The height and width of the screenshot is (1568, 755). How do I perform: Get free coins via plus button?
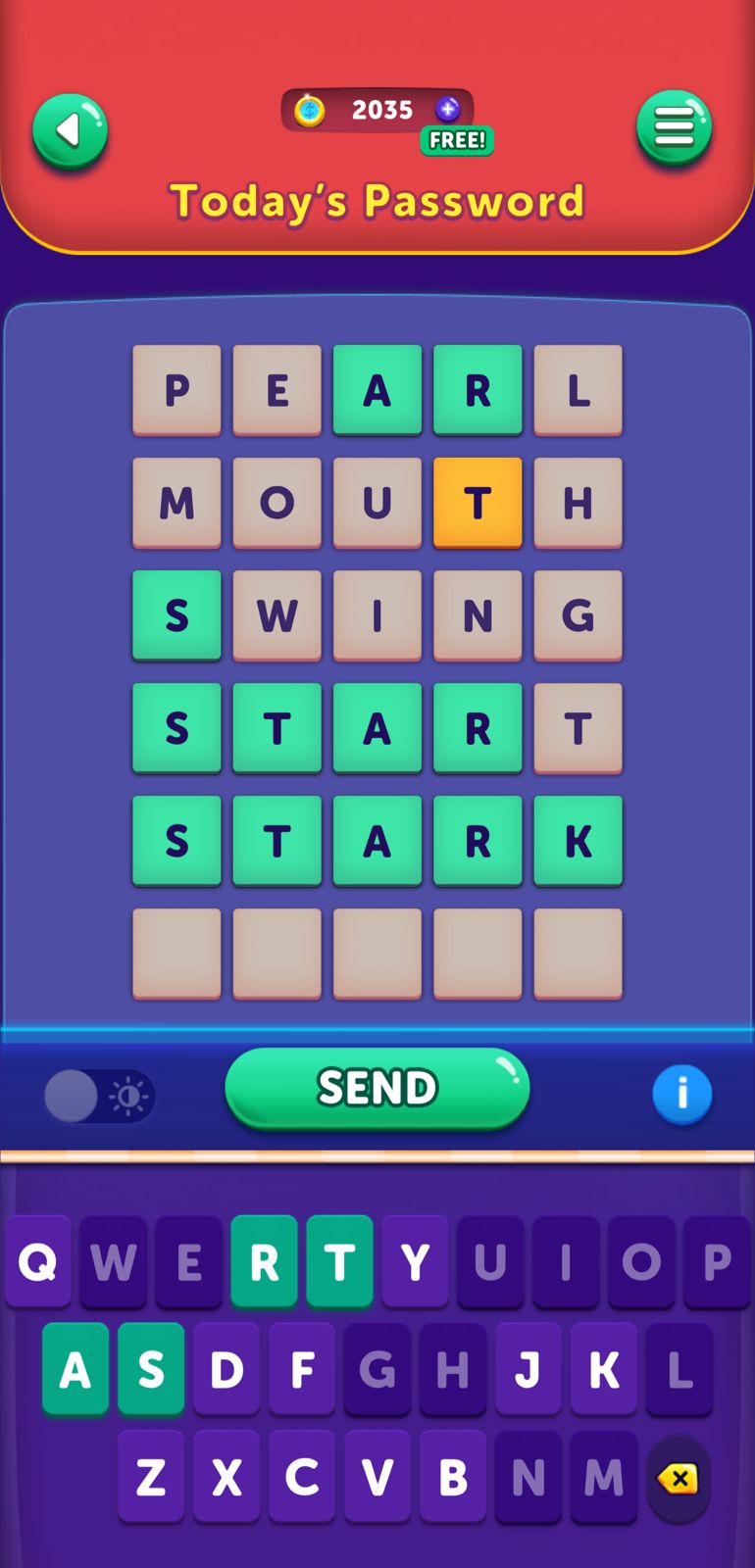(x=448, y=110)
